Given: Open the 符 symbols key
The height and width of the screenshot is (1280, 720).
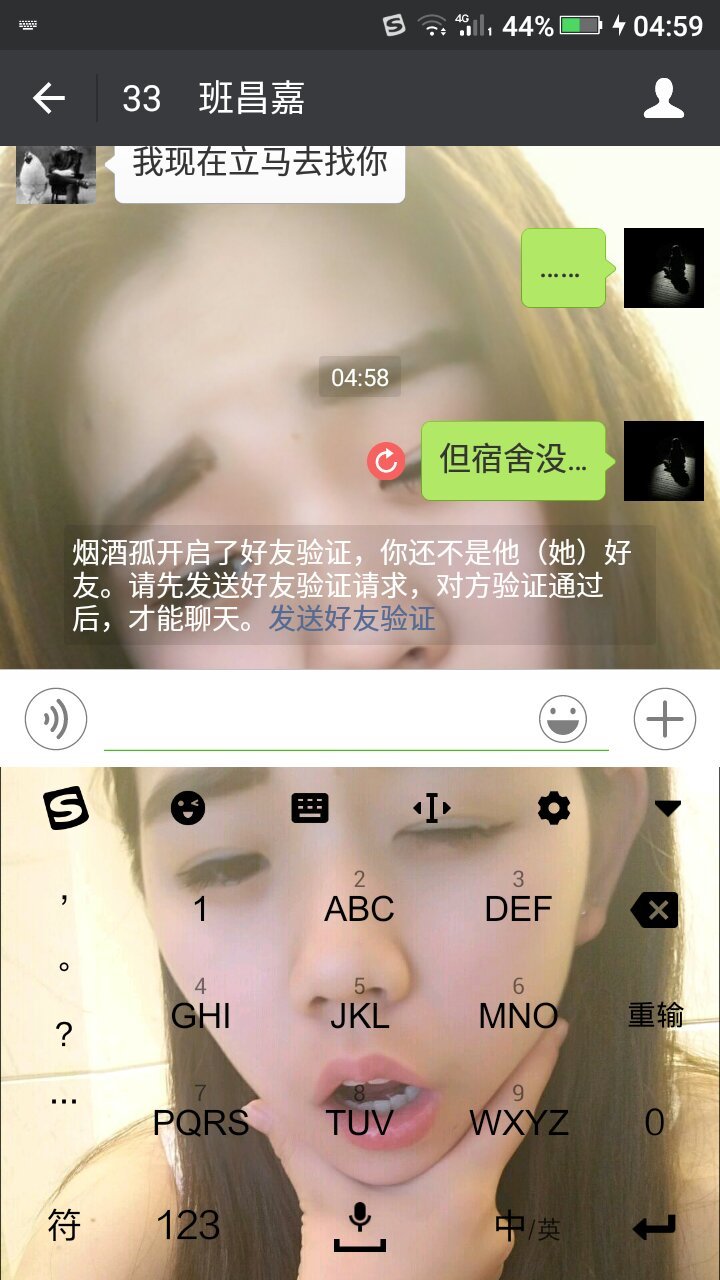Looking at the screenshot, I should point(64,1225).
